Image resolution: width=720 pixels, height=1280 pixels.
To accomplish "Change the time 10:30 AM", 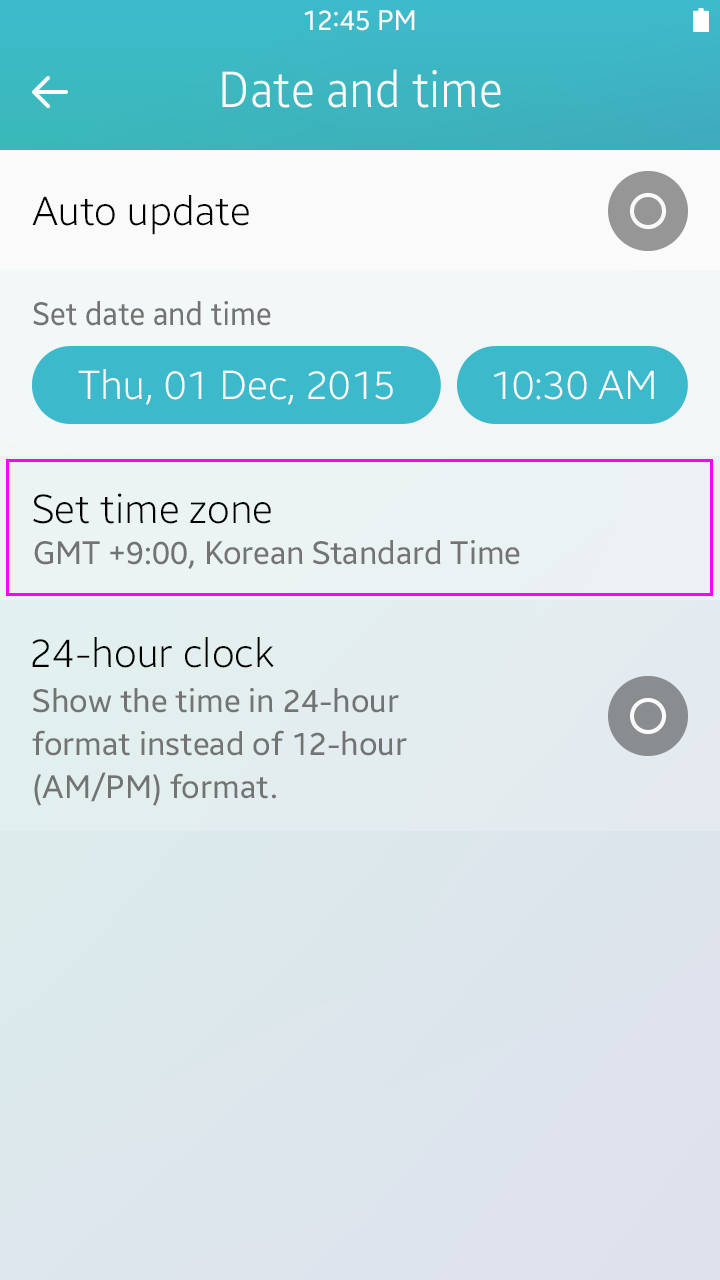I will pyautogui.click(x=572, y=385).
